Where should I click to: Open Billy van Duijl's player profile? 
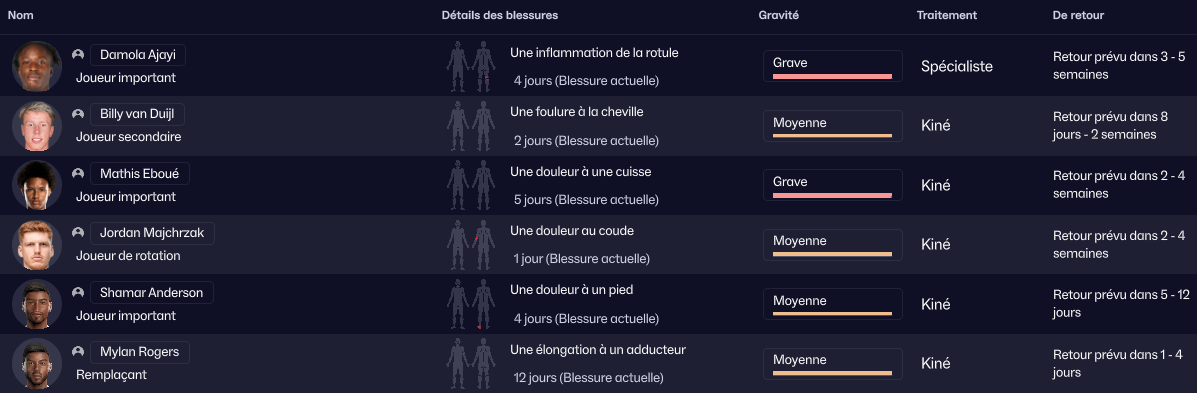click(137, 114)
